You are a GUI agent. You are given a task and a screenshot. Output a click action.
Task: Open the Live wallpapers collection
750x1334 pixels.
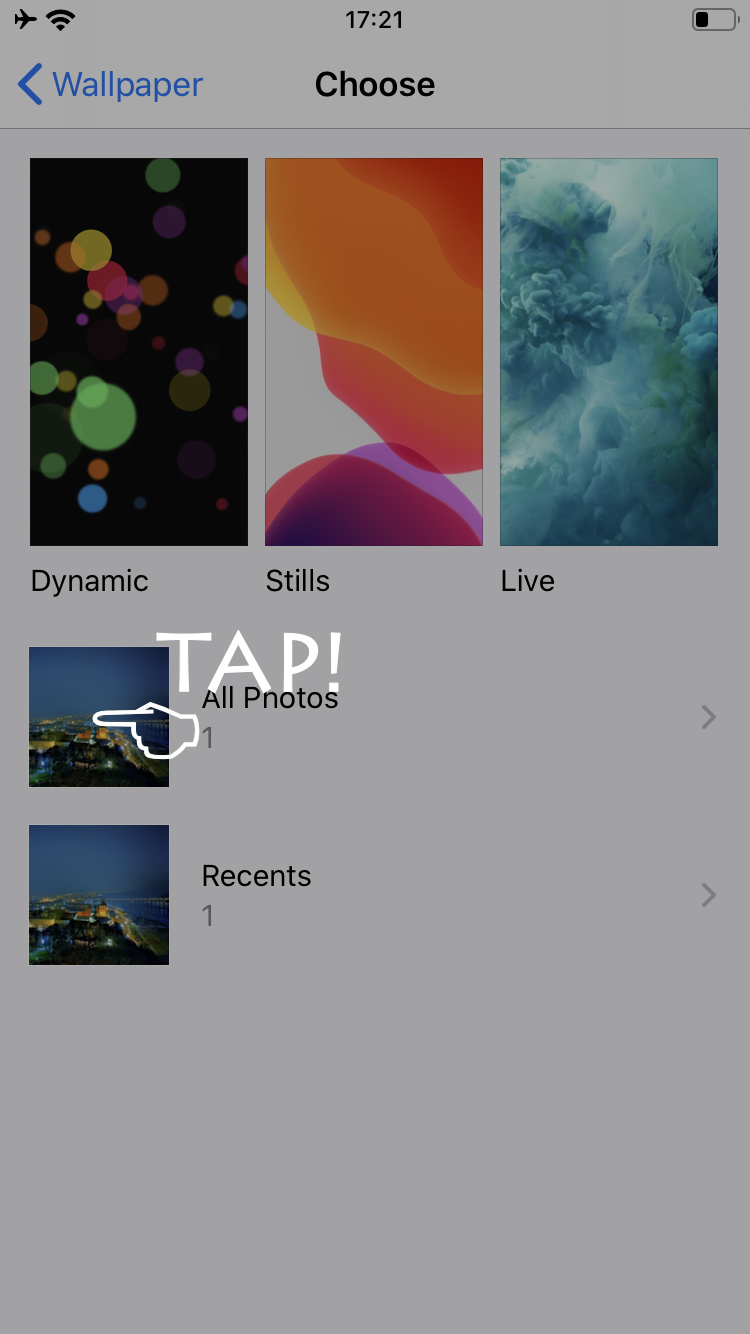[x=609, y=352]
